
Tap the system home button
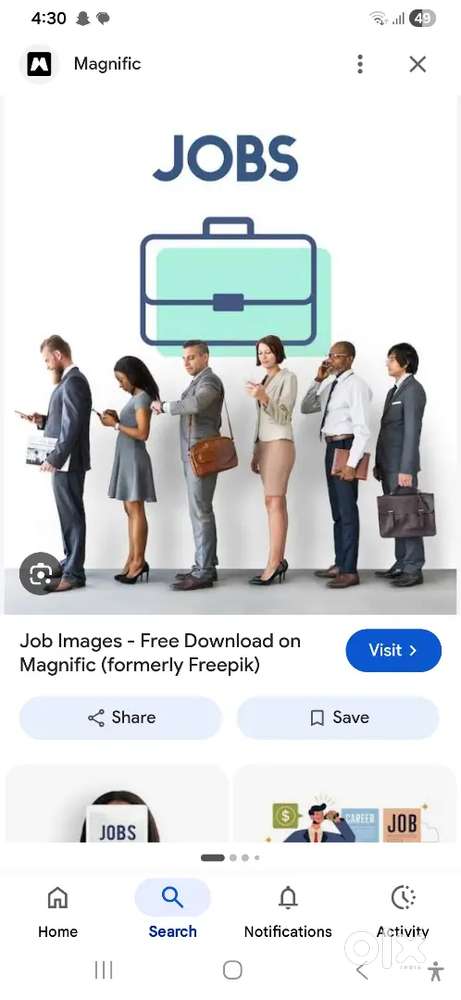tap(233, 970)
